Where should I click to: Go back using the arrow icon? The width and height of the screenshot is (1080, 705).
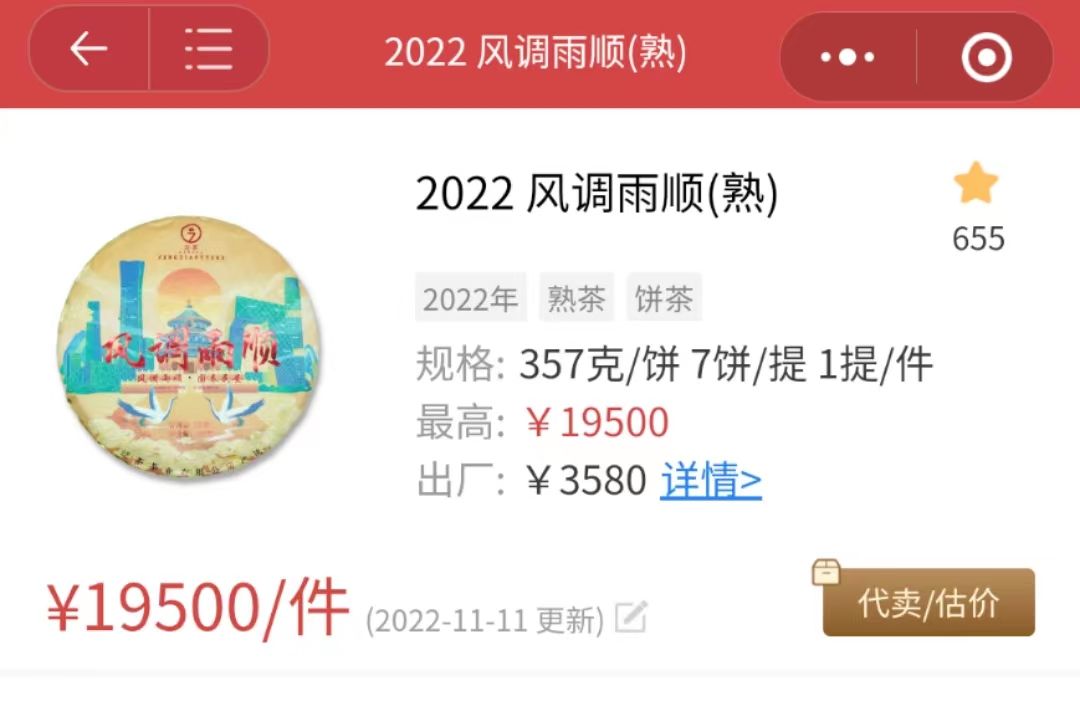(x=88, y=49)
